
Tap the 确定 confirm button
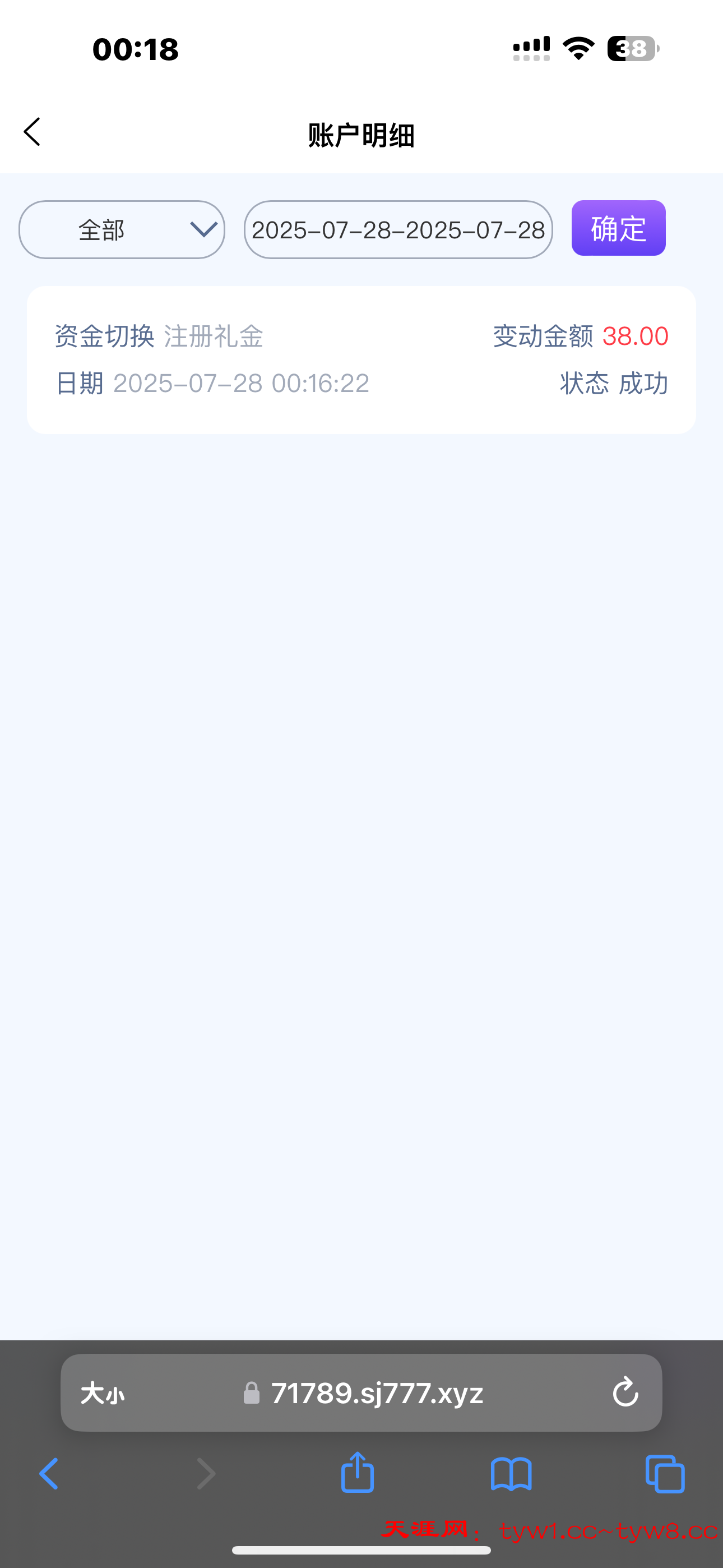pyautogui.click(x=618, y=228)
